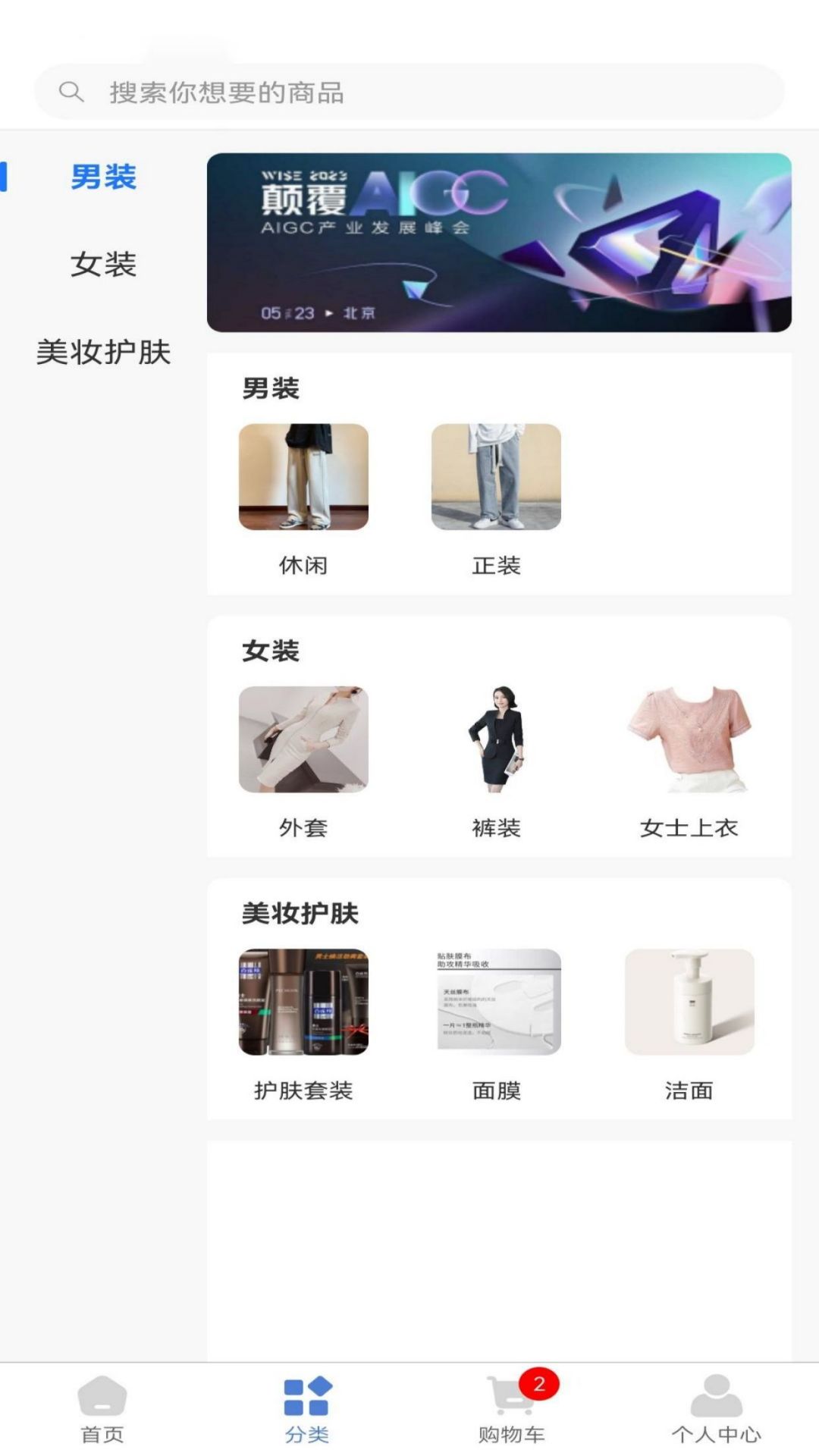Go to the 首页 tab
Screen dimensions: 819x1456
(x=102, y=1409)
